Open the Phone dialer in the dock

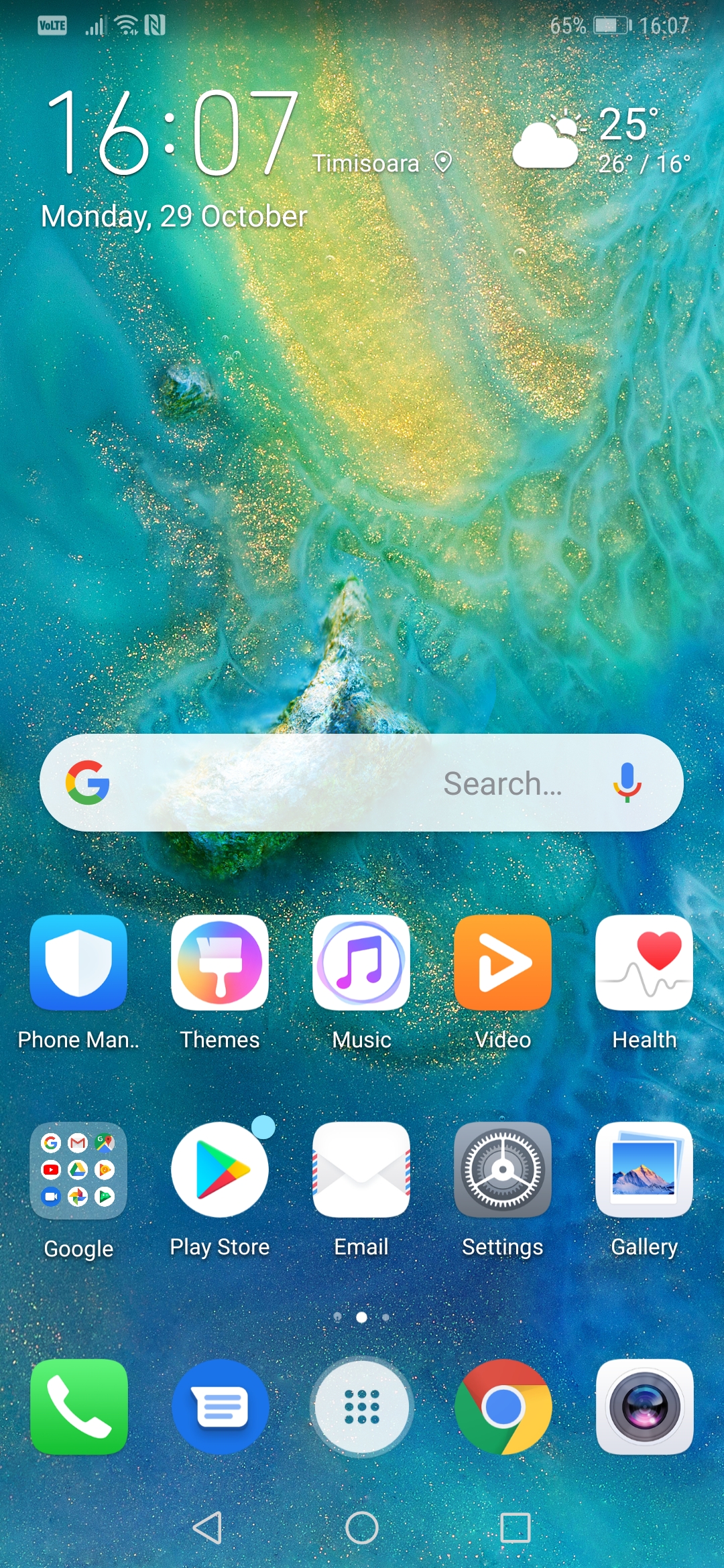point(79,1407)
